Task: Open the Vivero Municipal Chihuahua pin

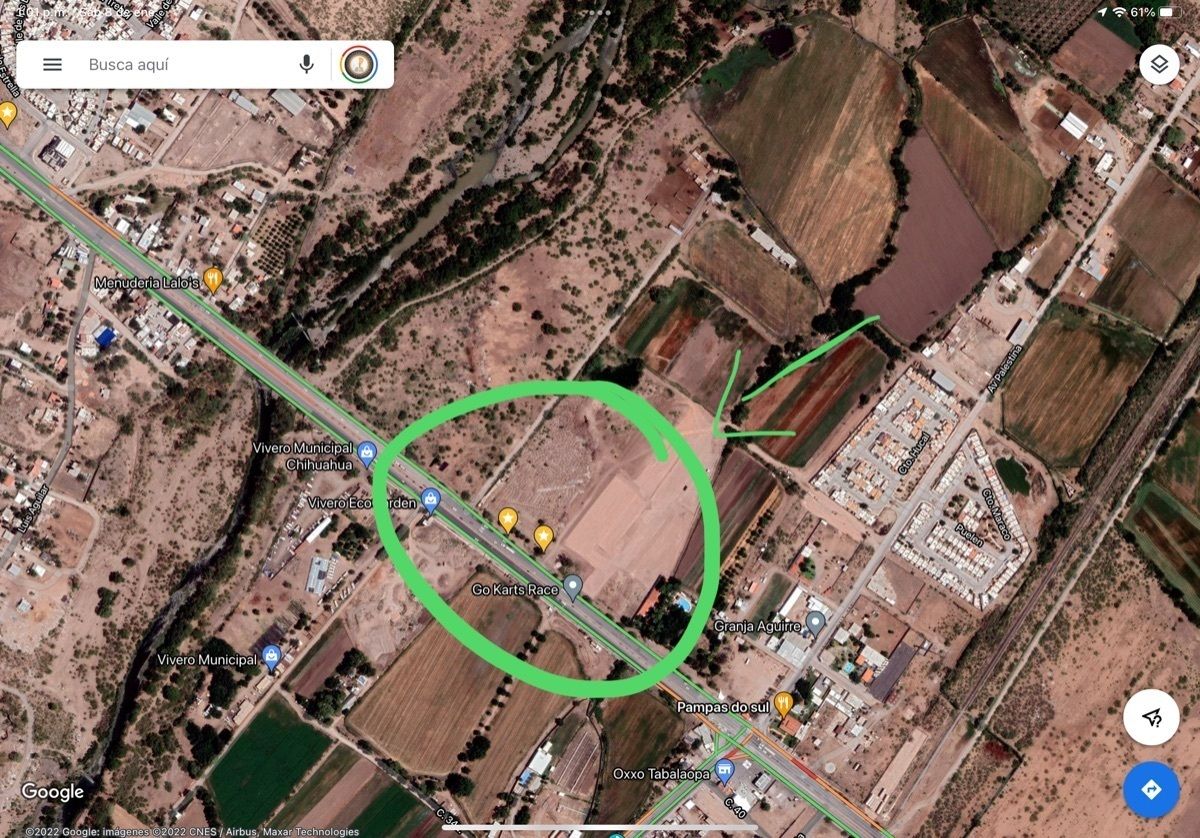Action: 367,454
